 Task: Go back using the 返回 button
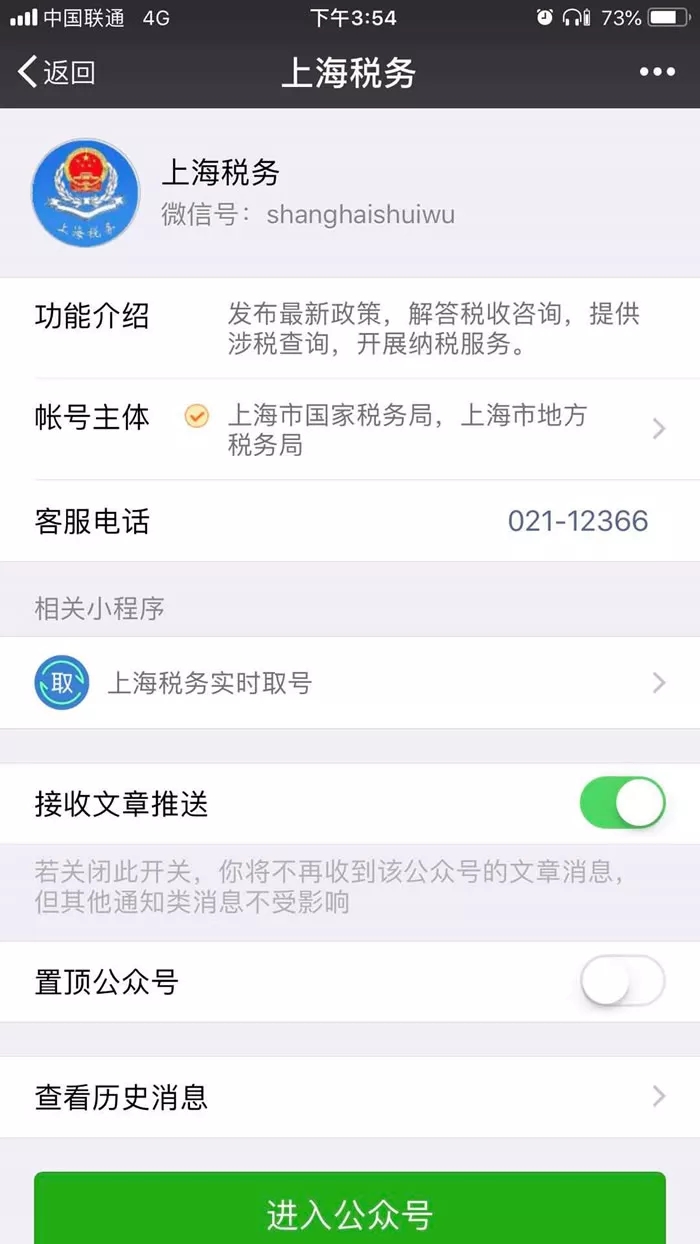click(x=57, y=72)
